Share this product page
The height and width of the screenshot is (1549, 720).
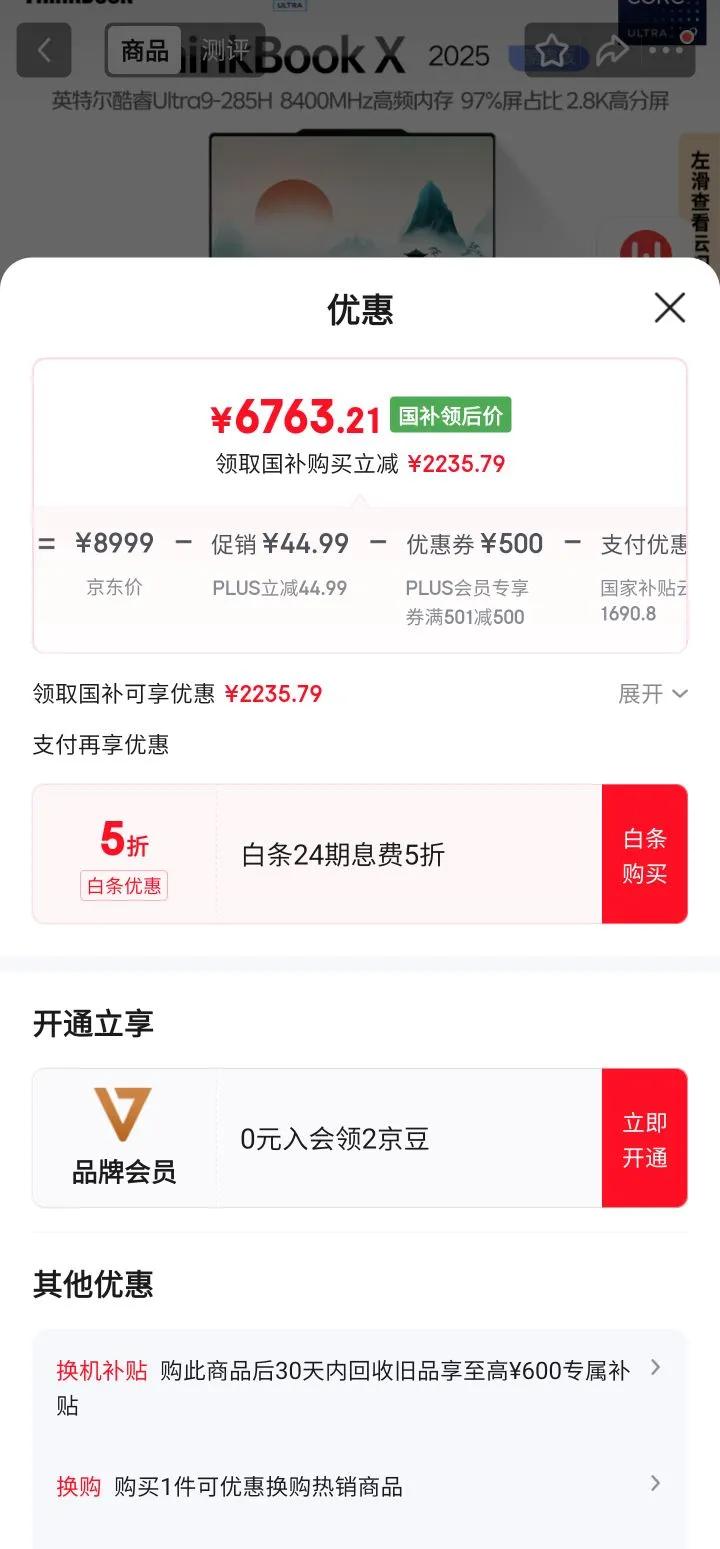pos(611,51)
